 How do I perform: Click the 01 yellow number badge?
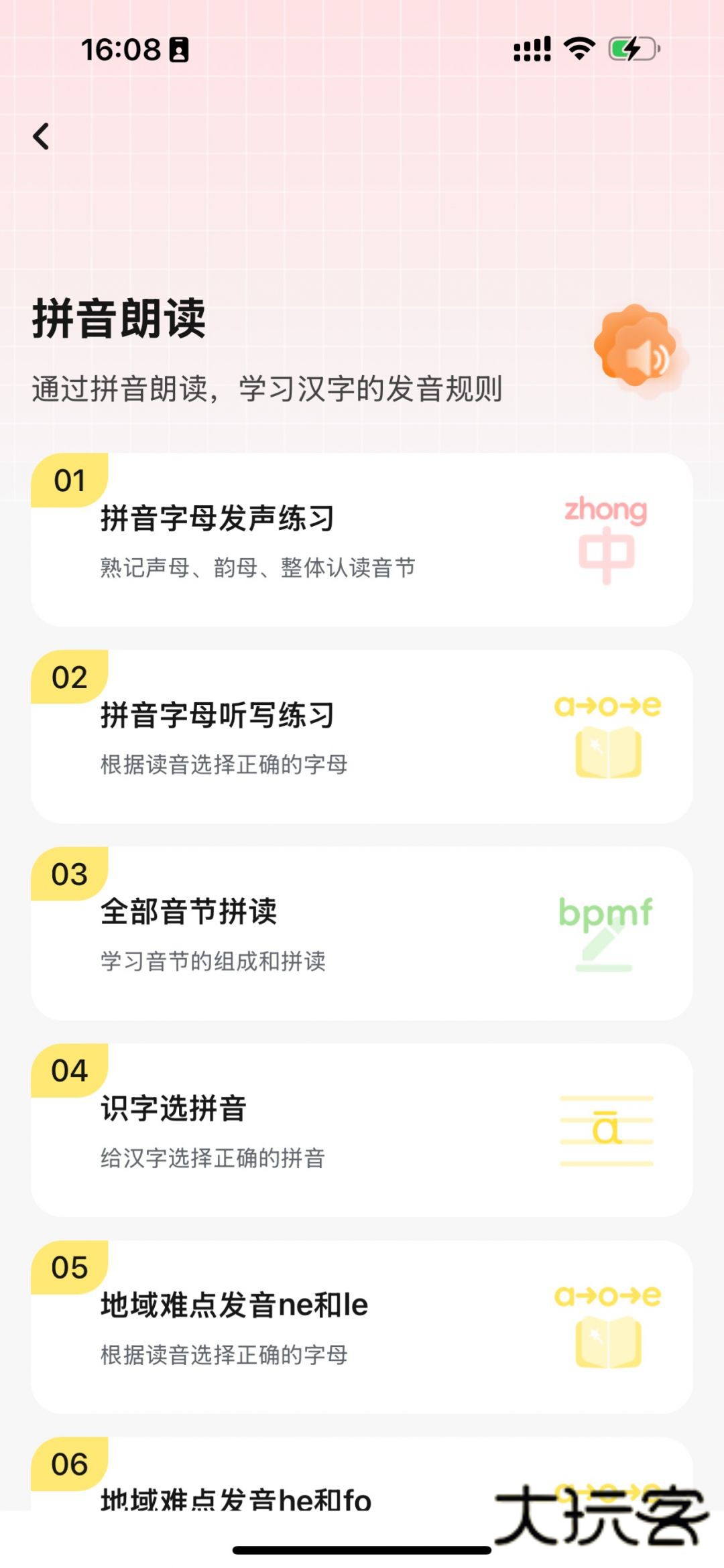point(70,480)
